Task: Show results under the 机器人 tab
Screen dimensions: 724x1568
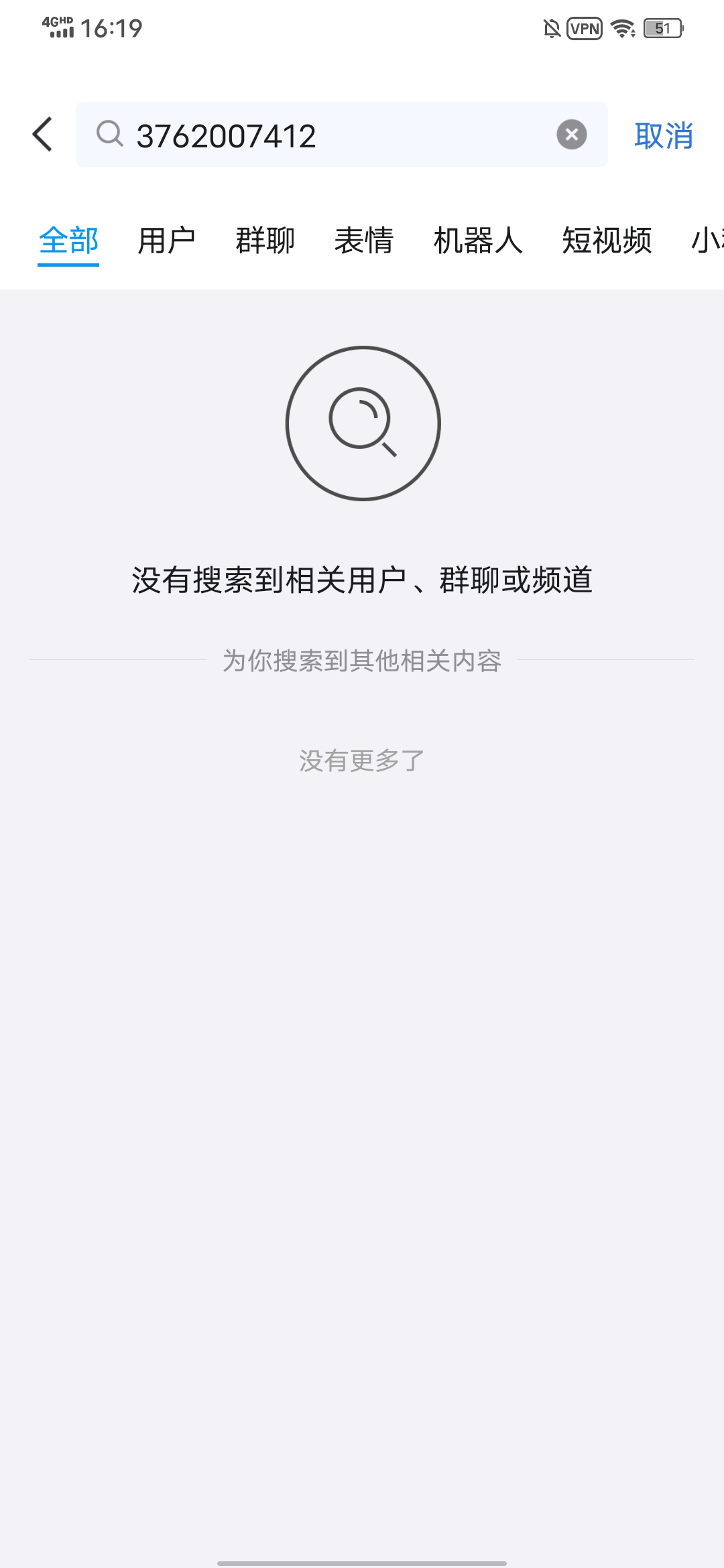Action: click(x=477, y=241)
